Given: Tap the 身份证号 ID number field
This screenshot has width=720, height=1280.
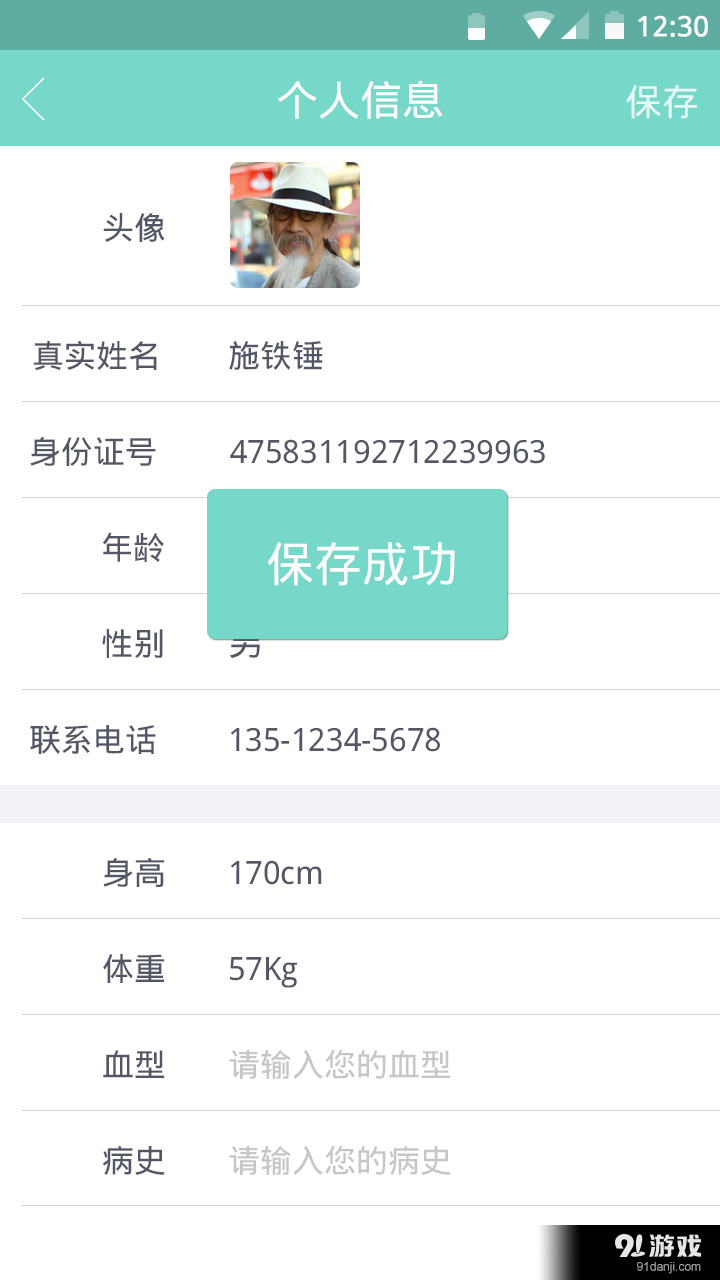Looking at the screenshot, I should [x=386, y=452].
